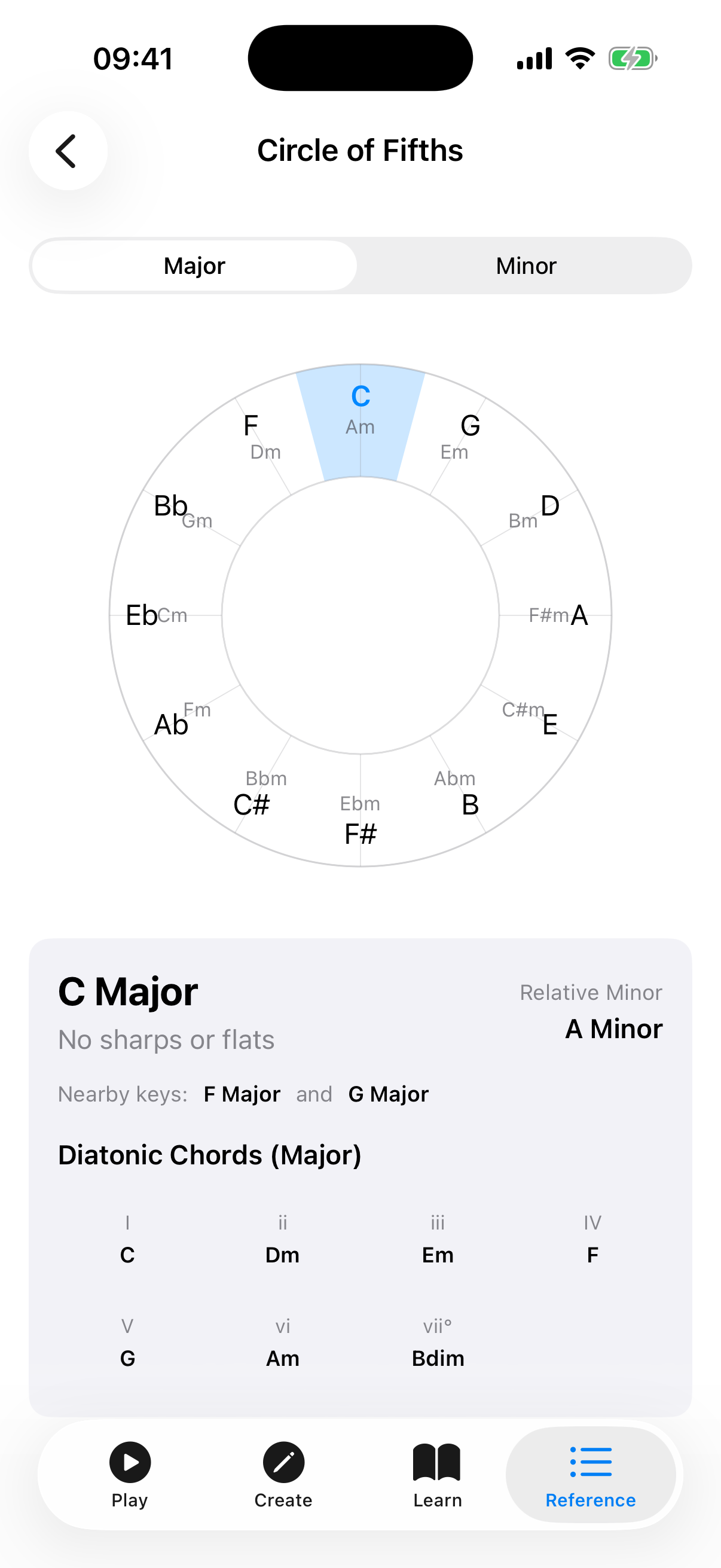Open the F Major nearby key
This screenshot has height=1568, width=721.
pyautogui.click(x=242, y=1093)
